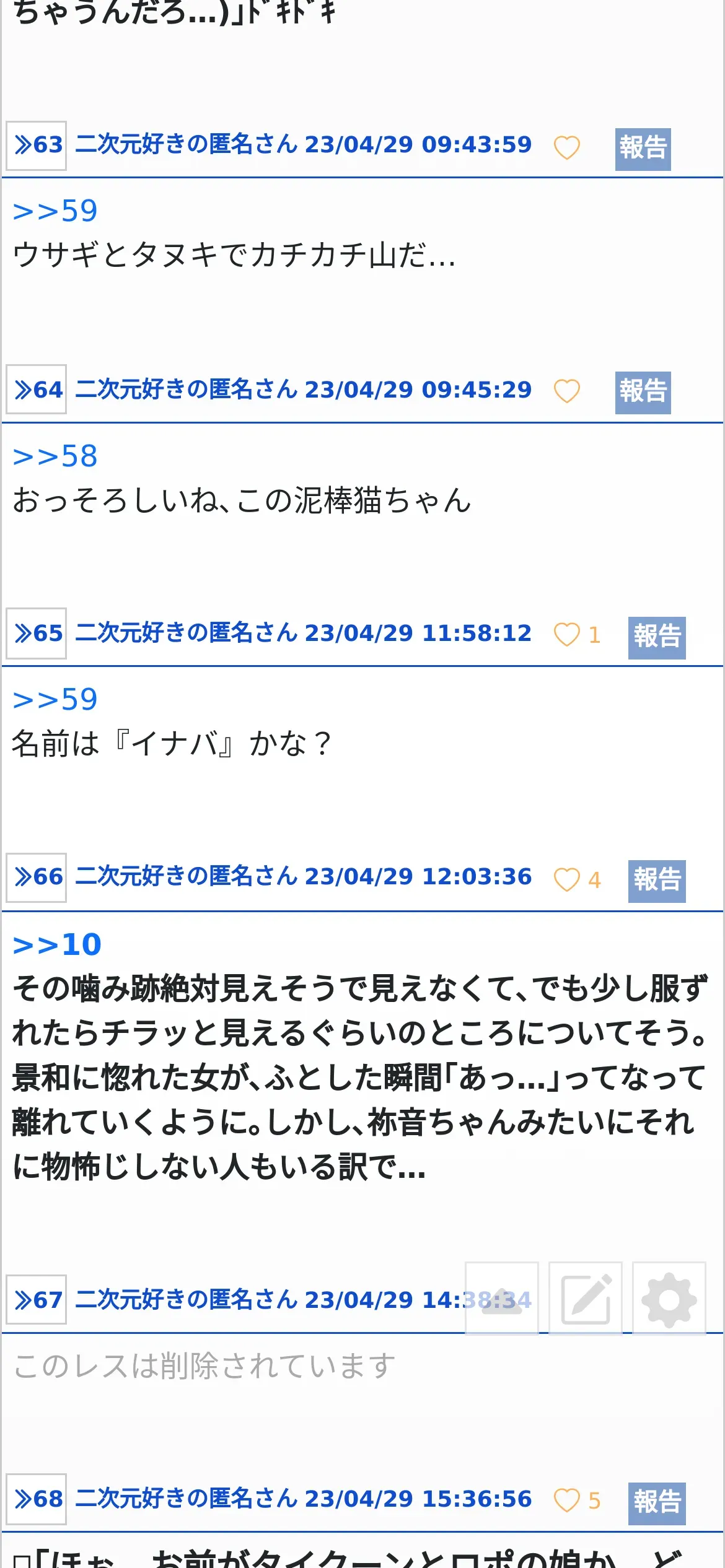Report post 64 with 報告 button
The height and width of the screenshot is (1568, 725).
tap(643, 392)
